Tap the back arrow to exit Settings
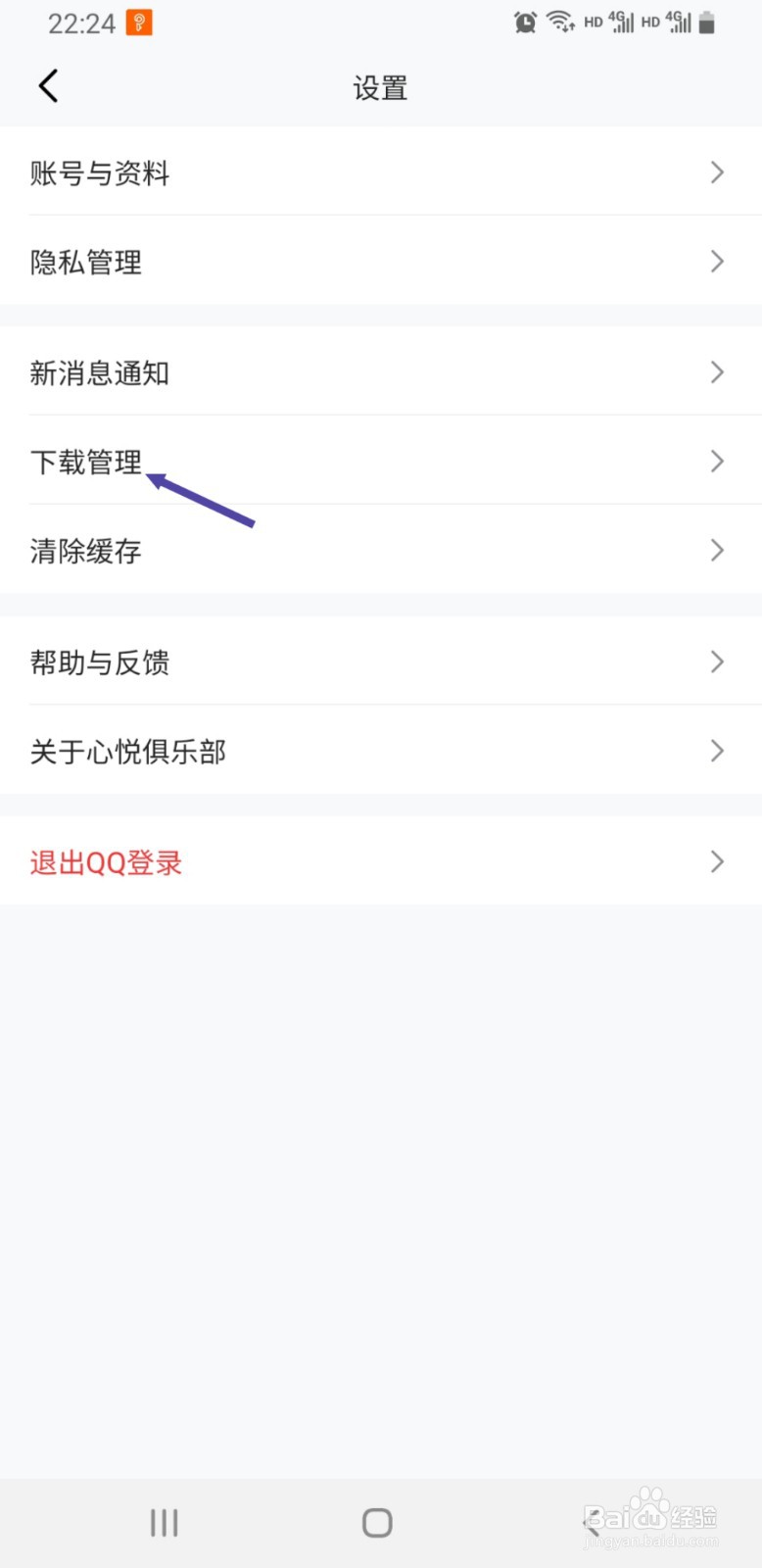The height and width of the screenshot is (1568, 762). pos(49,86)
